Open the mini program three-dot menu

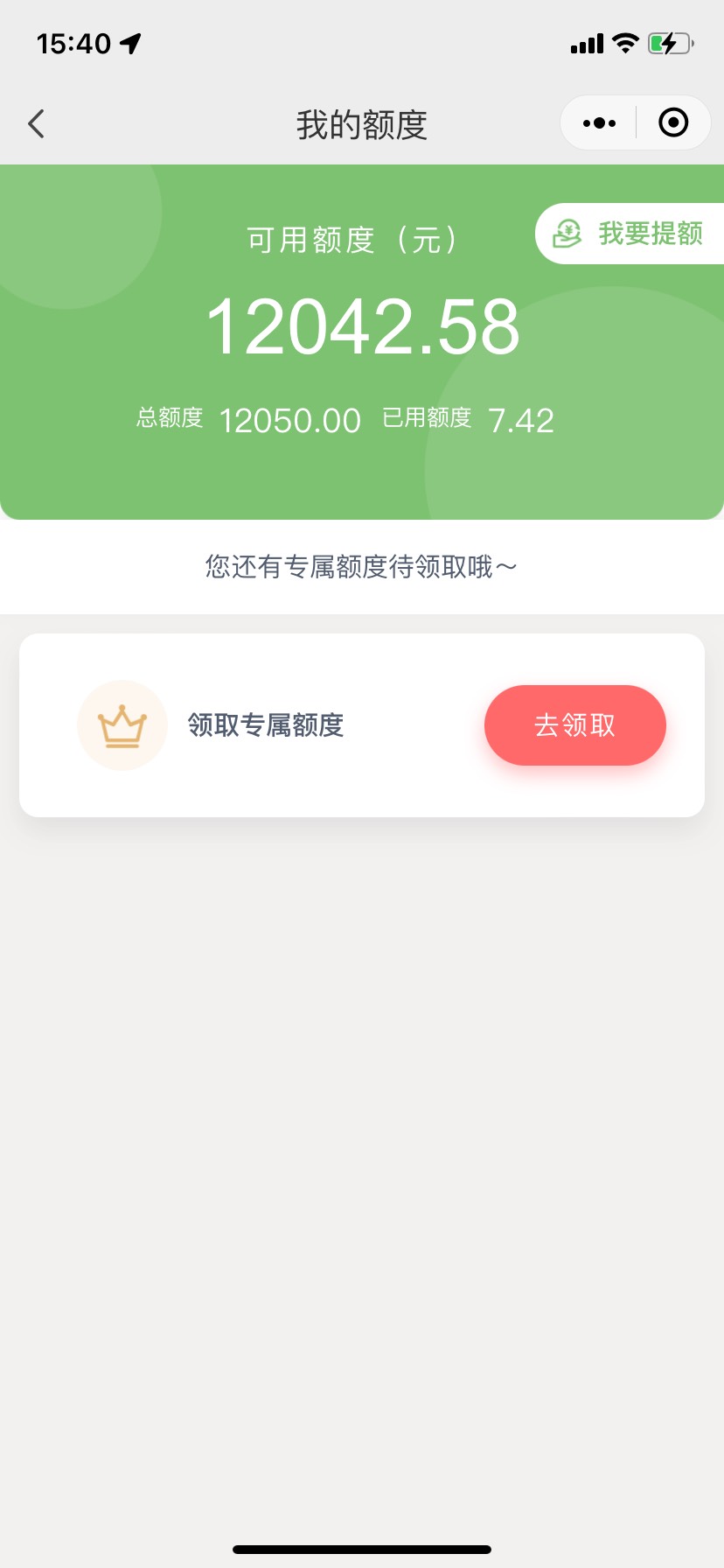click(599, 123)
